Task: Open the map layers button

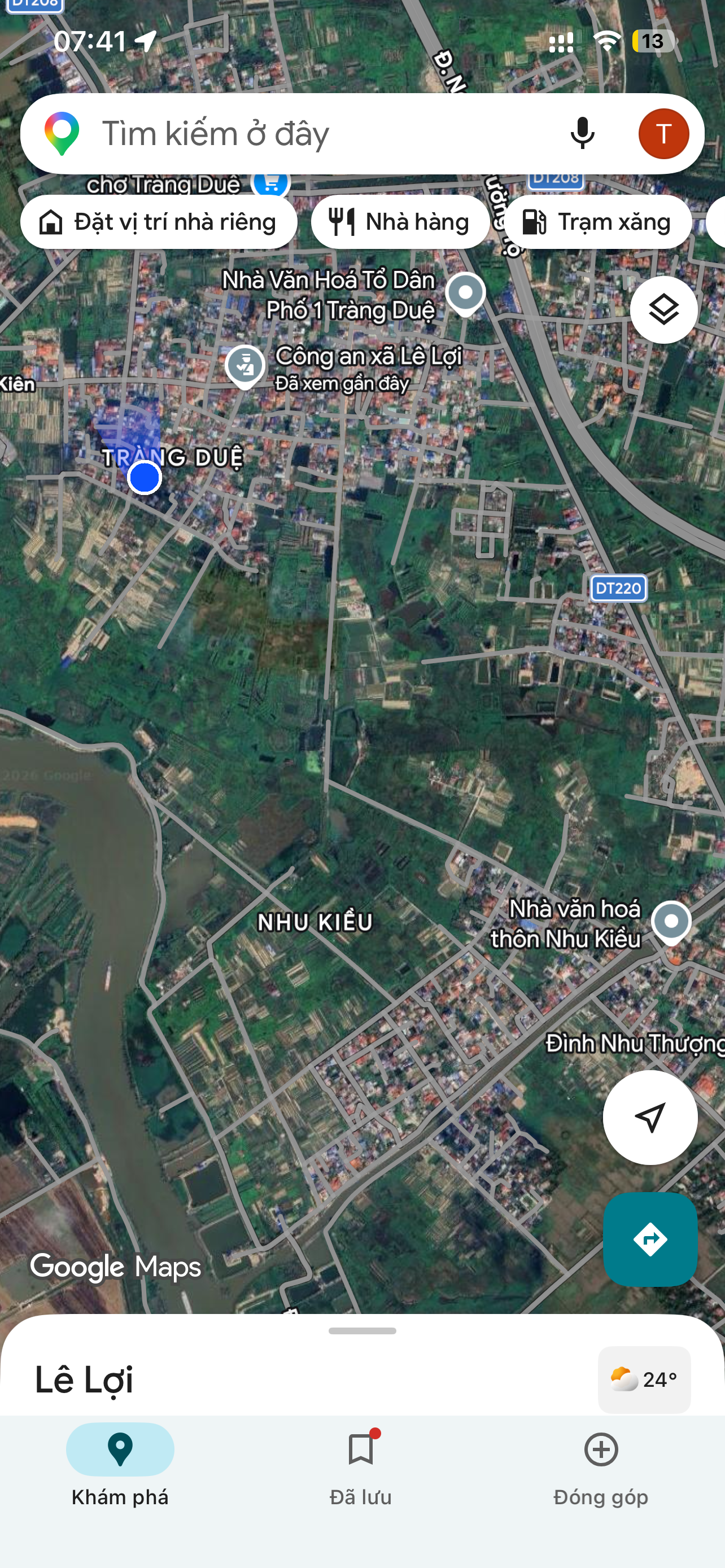Action: click(663, 310)
